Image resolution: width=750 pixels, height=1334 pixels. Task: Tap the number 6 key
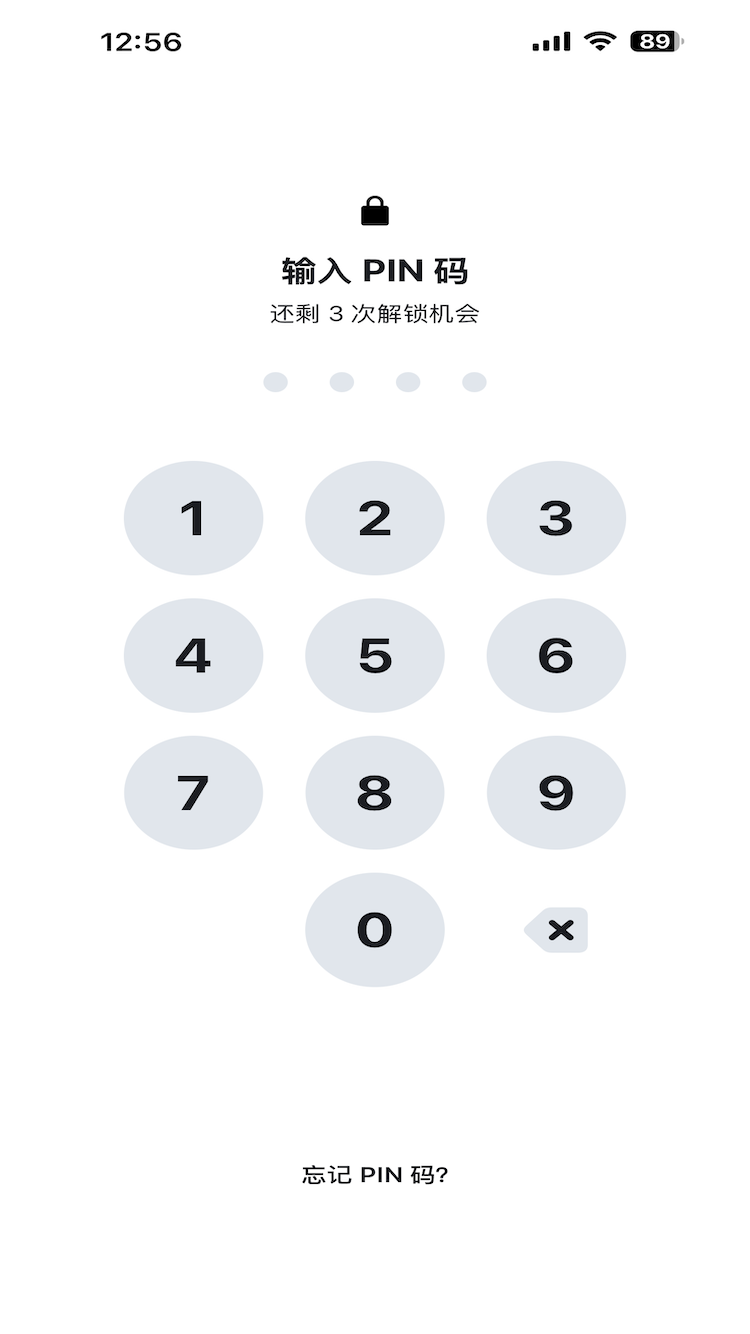point(556,655)
